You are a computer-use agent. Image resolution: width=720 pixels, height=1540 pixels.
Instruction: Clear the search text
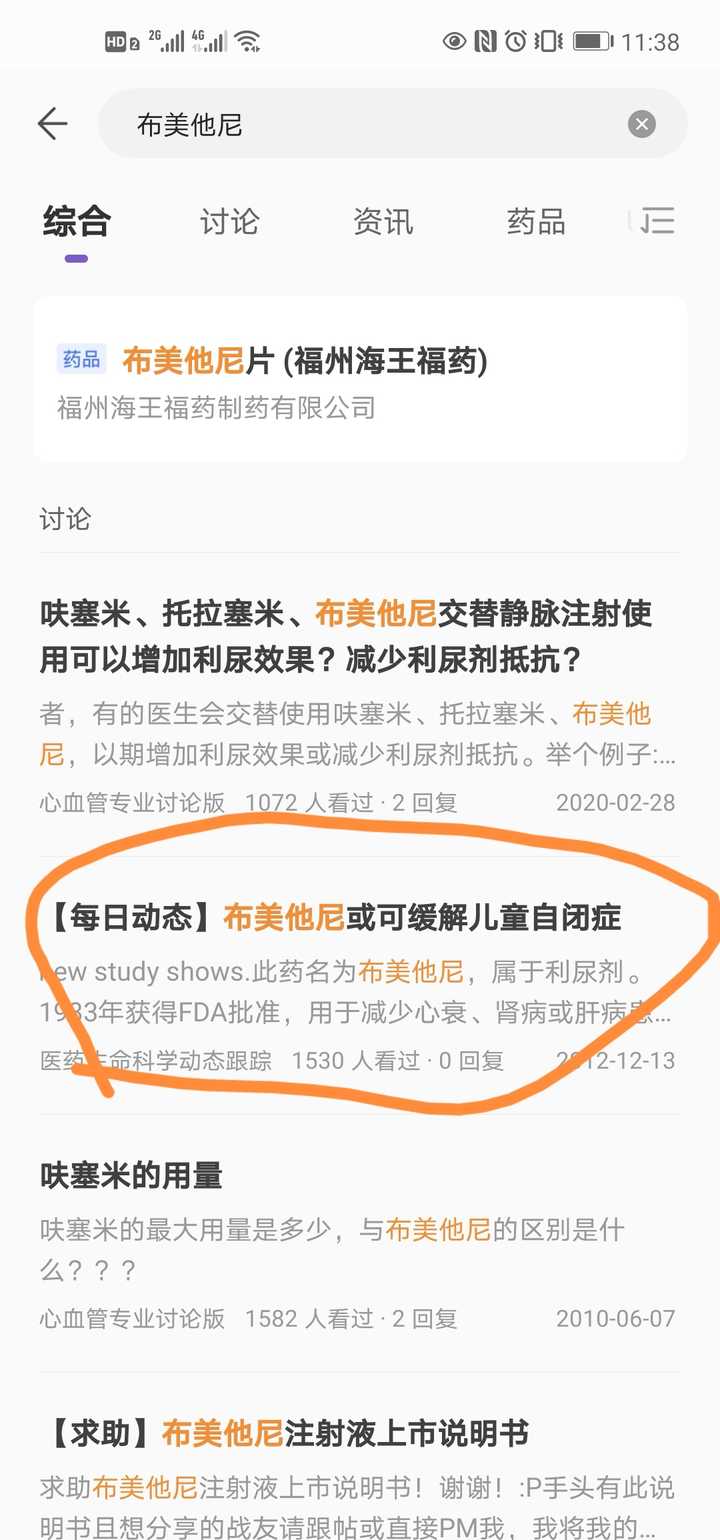click(x=642, y=124)
